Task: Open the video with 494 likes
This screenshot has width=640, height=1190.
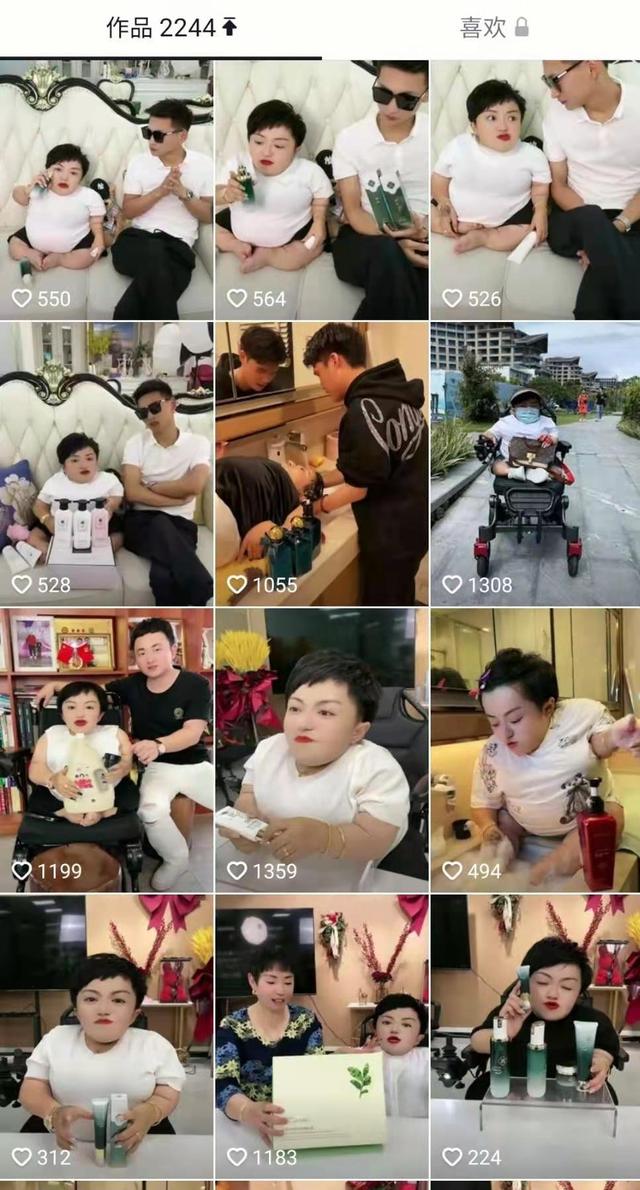Action: click(535, 750)
